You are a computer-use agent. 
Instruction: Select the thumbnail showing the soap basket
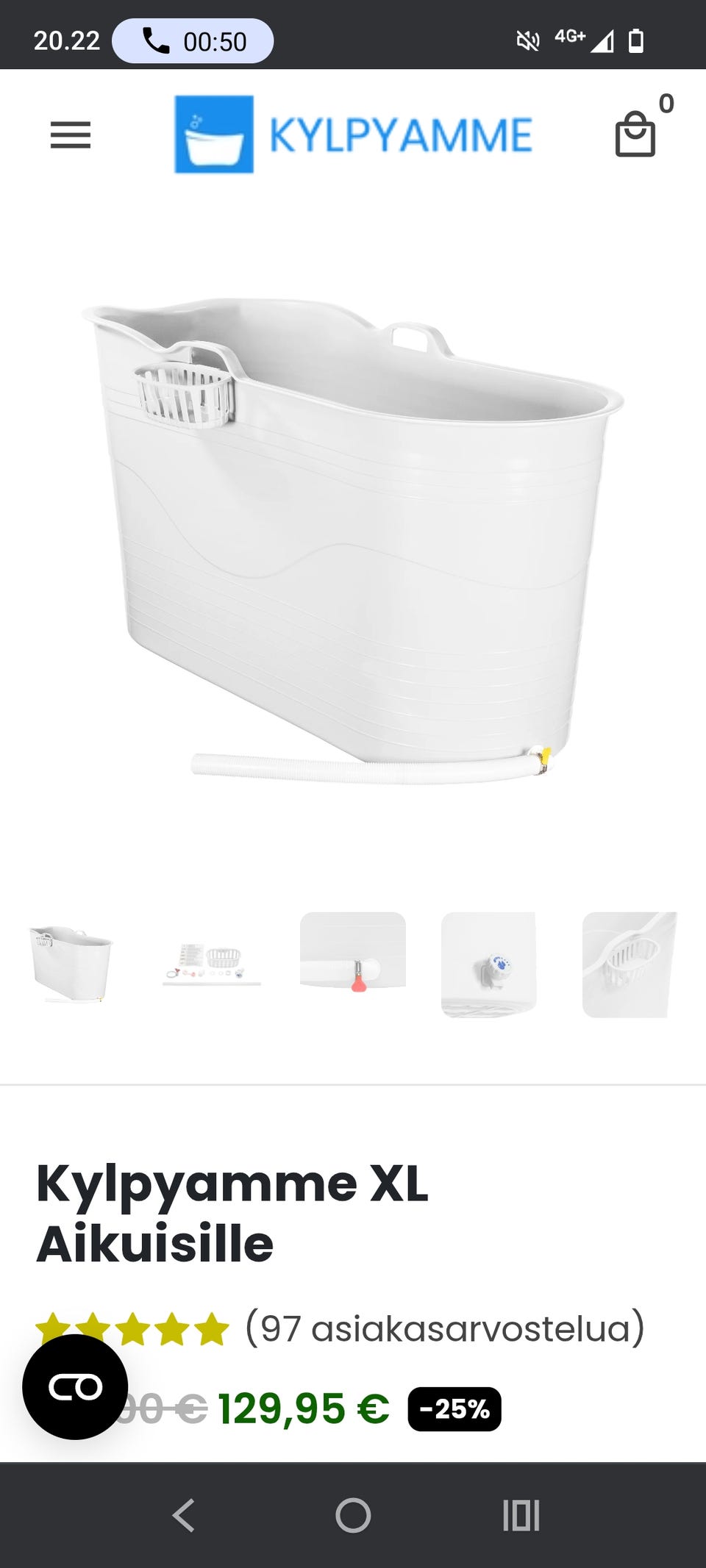click(630, 964)
